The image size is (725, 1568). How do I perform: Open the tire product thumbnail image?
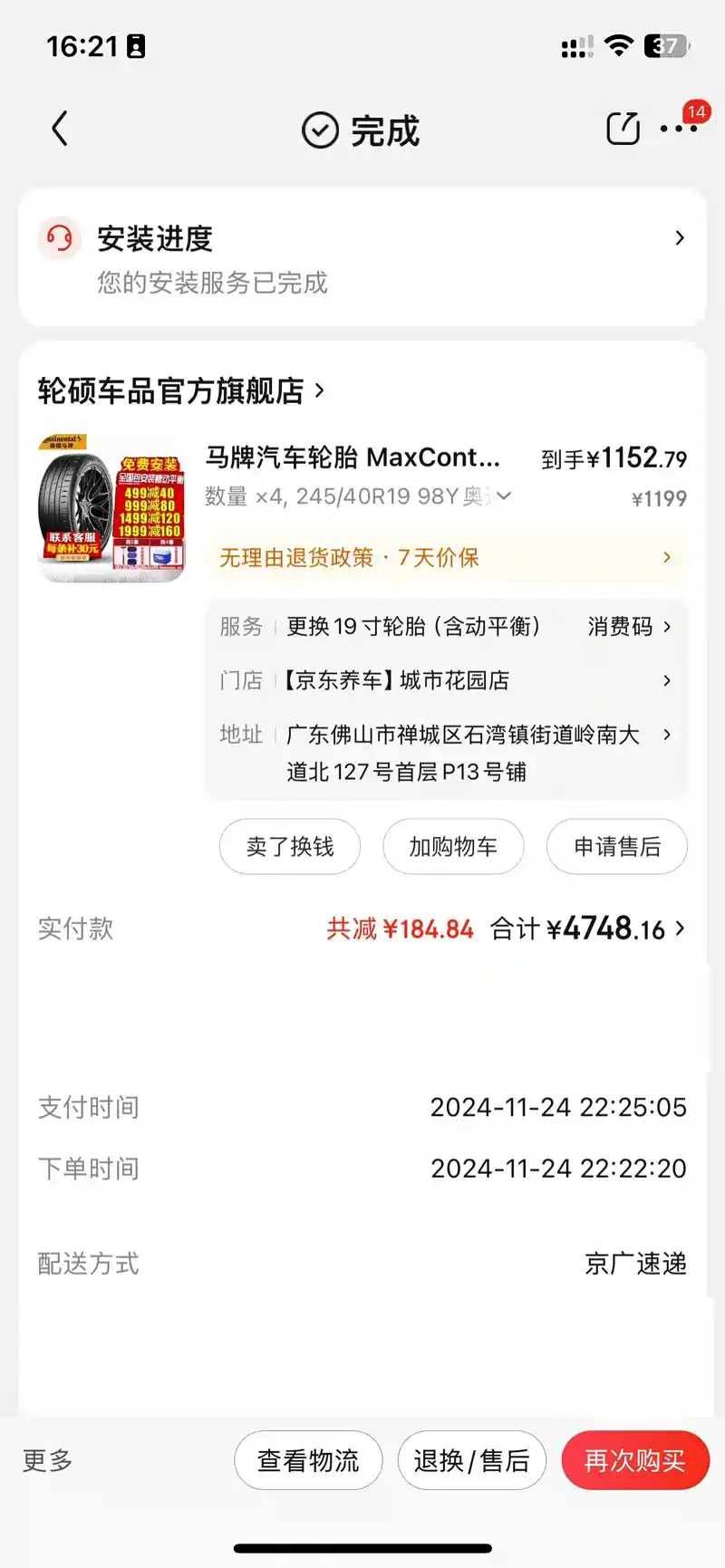pos(111,508)
